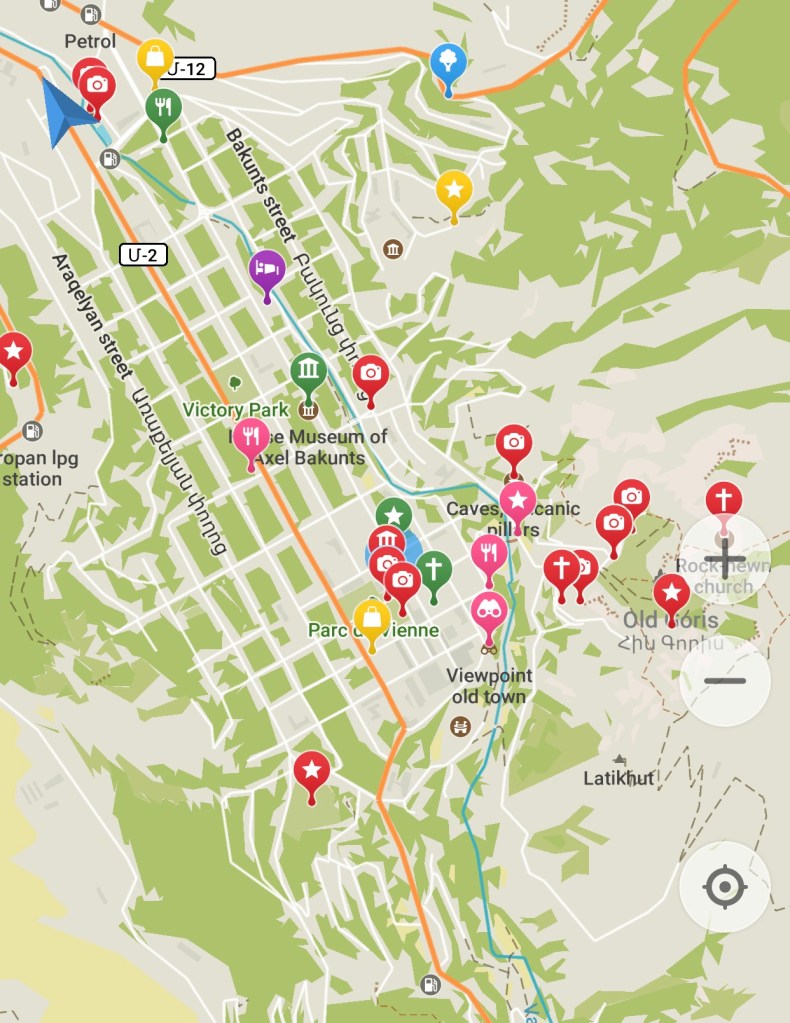Viewport: 790px width, 1023px height.
Task: Open the green cross church pin
Action: point(433,570)
